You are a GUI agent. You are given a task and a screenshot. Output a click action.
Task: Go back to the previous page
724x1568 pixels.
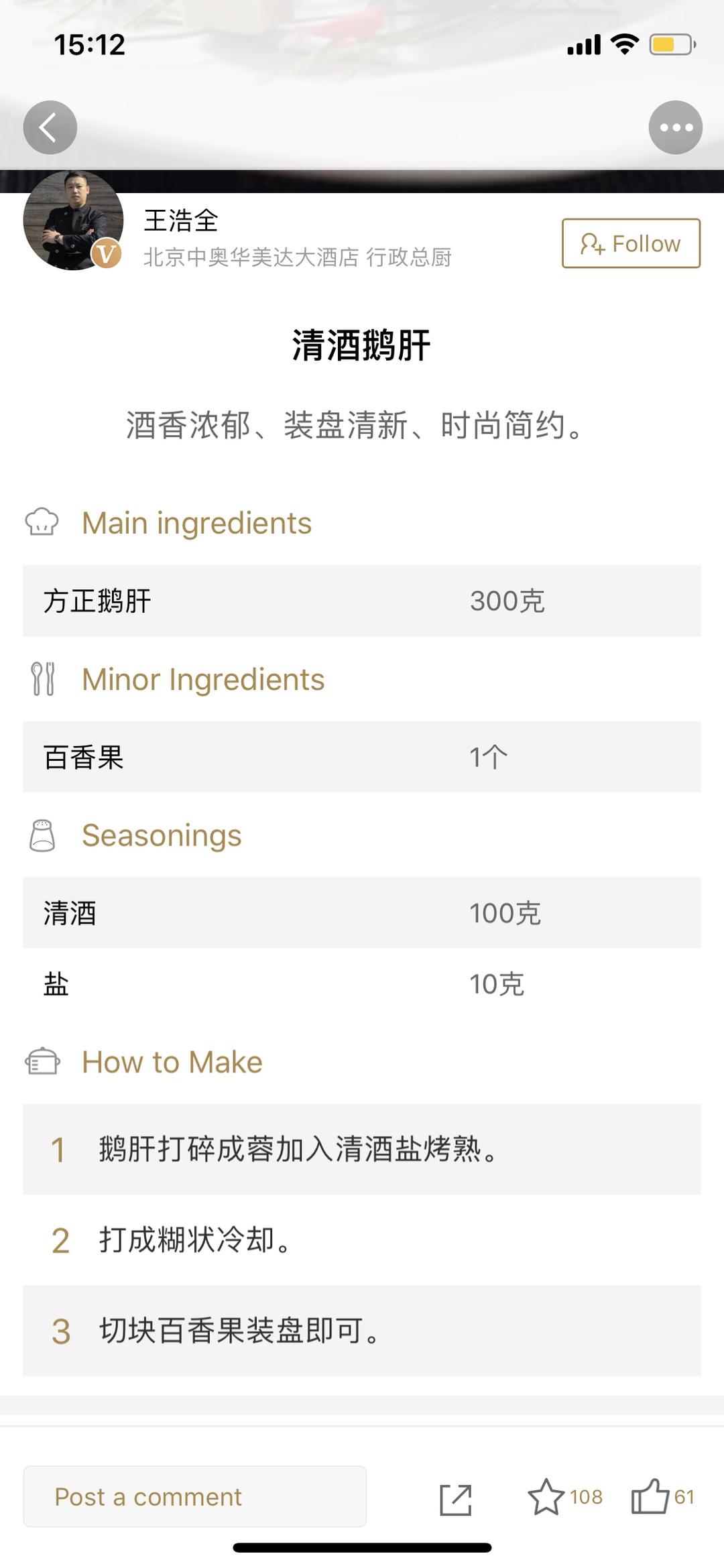point(50,127)
